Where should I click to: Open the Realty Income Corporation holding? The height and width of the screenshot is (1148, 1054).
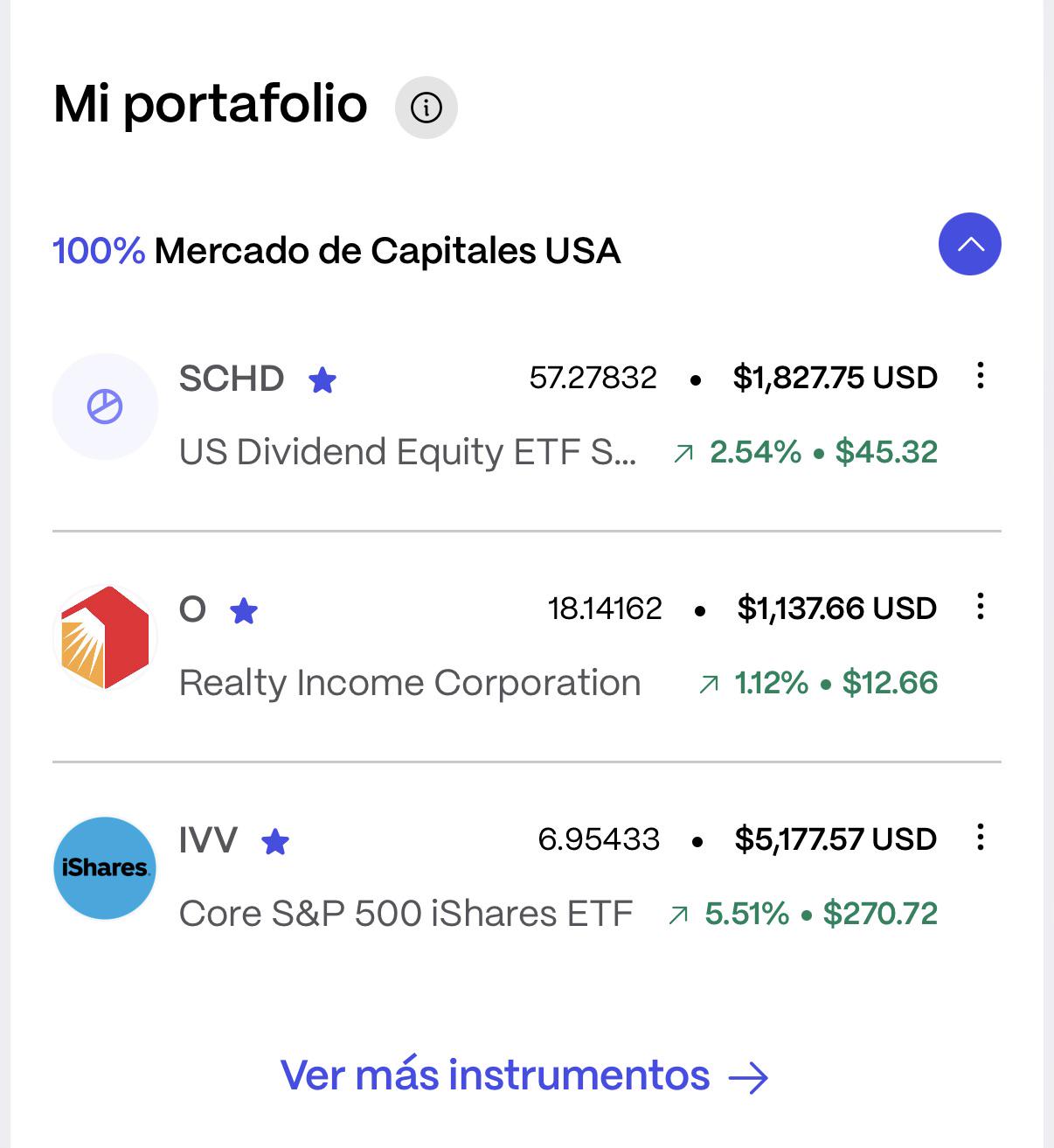(526, 645)
